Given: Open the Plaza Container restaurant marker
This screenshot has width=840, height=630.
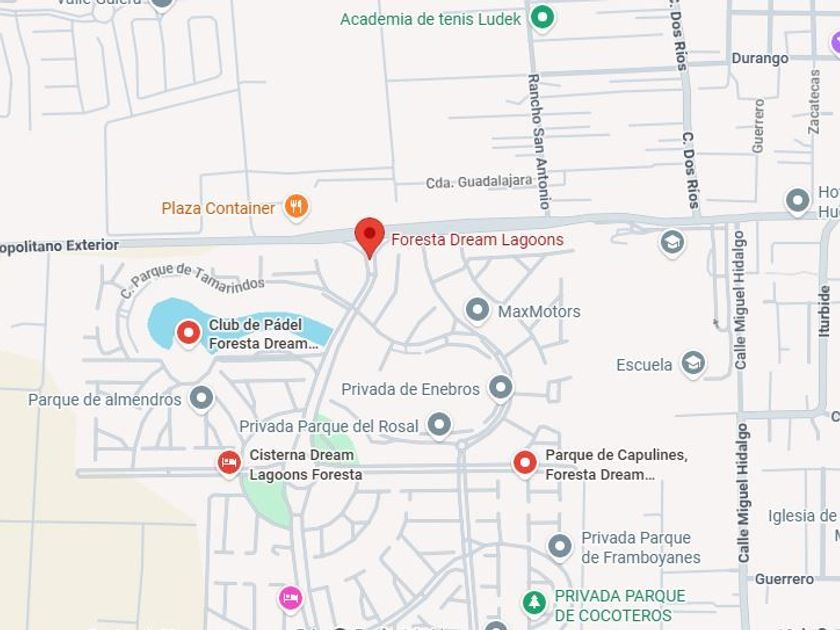Looking at the screenshot, I should [296, 207].
